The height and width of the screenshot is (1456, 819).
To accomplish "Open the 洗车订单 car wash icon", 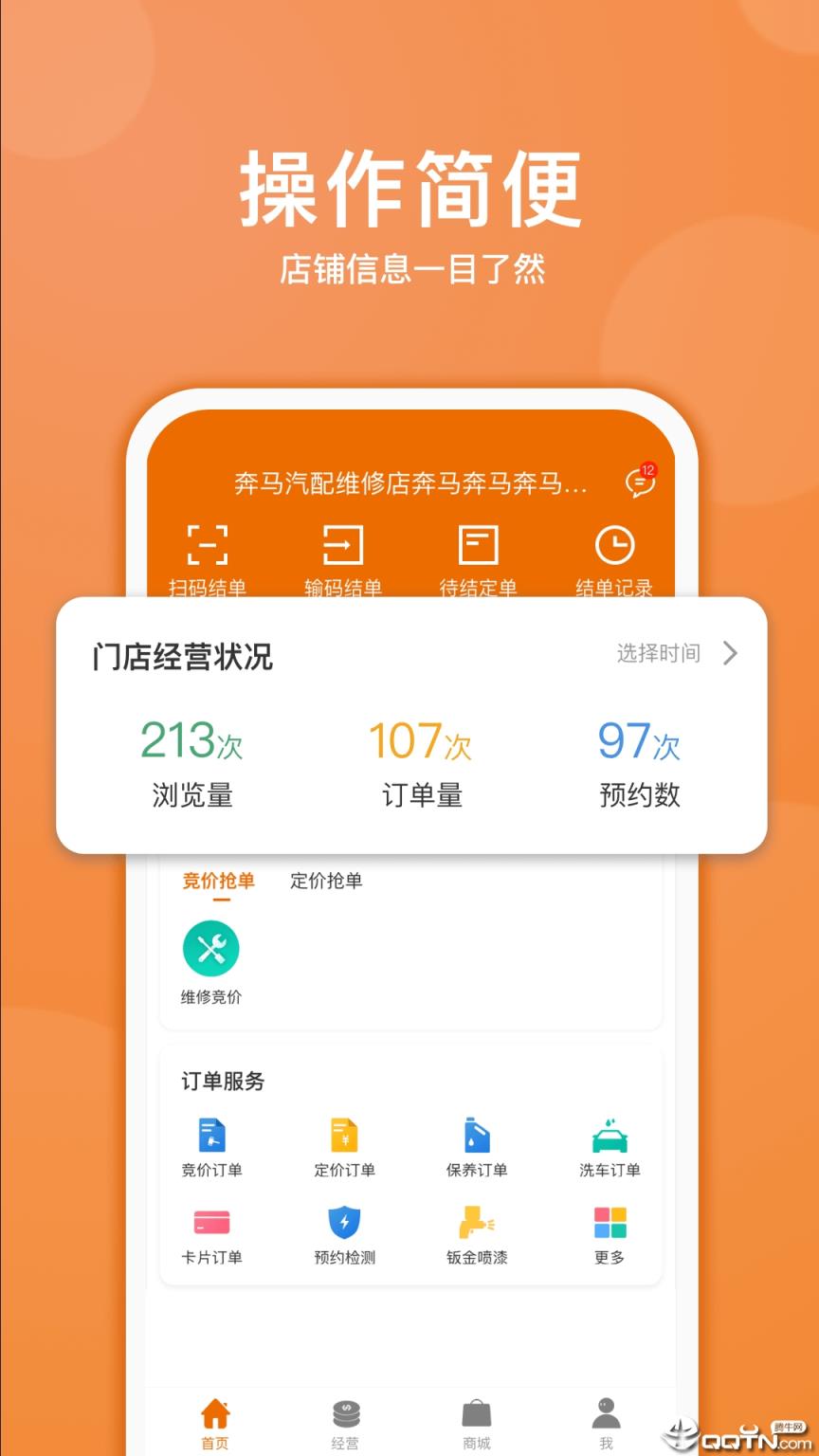I will pos(608,1134).
